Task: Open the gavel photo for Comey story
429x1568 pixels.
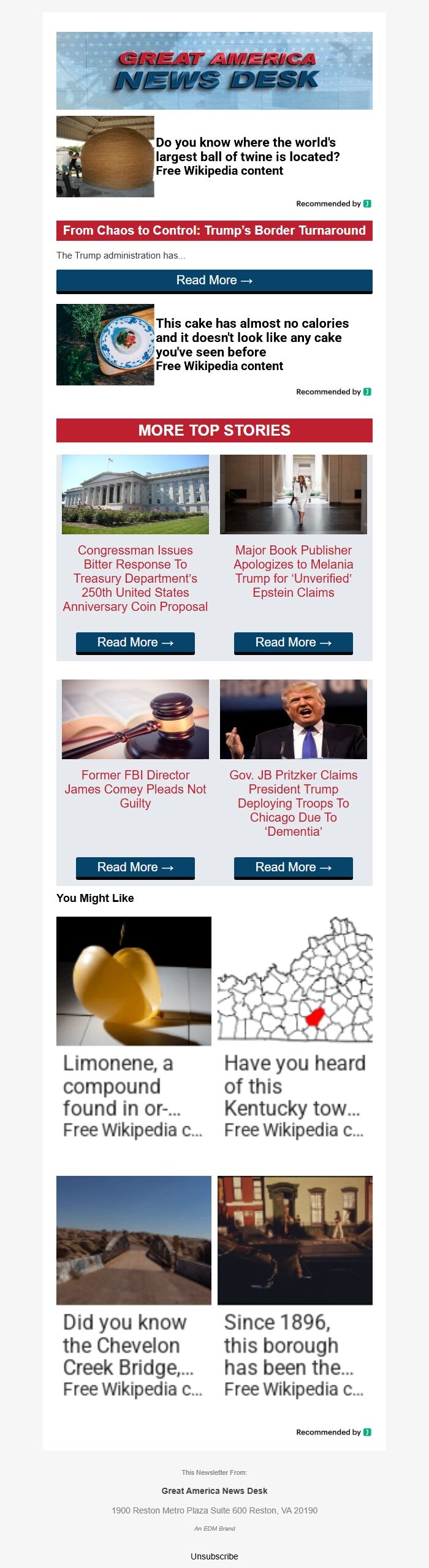Action: click(135, 719)
